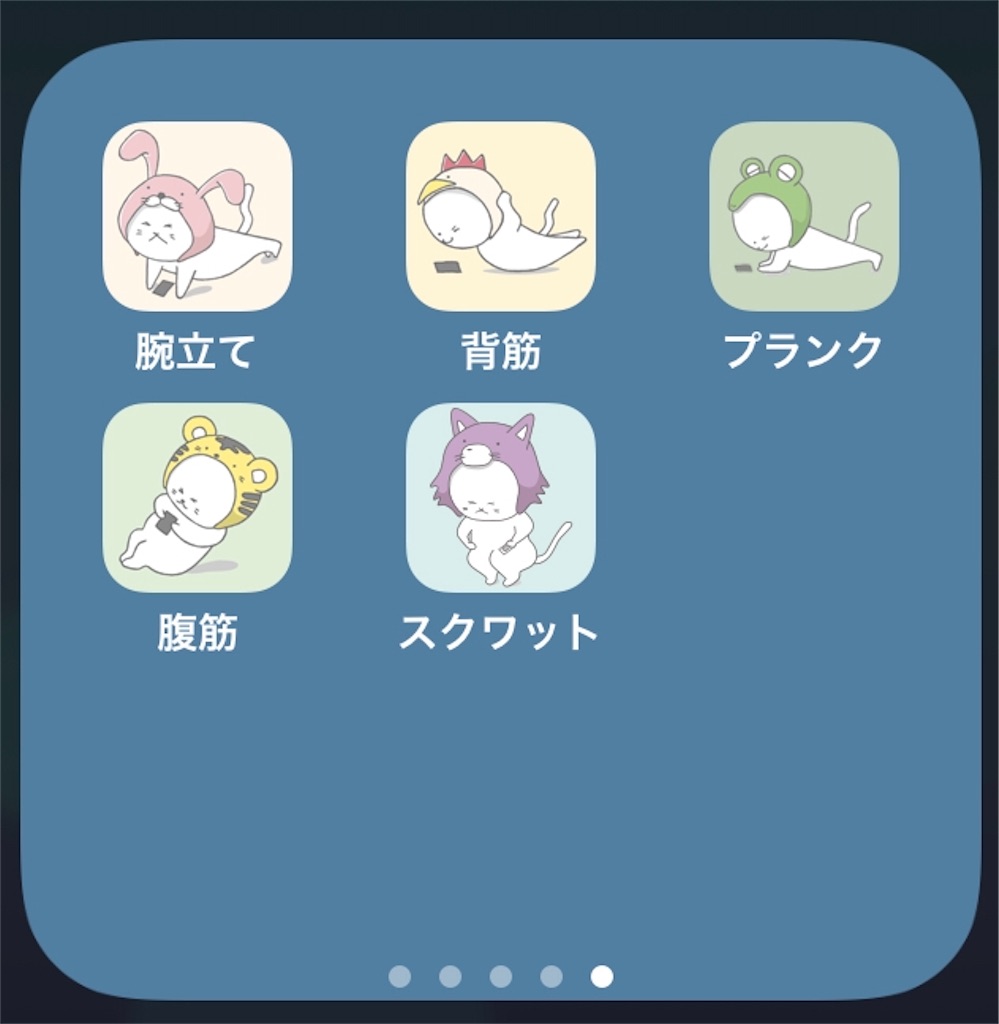This screenshot has height=1024, width=999.
Task: Tap the プランク label text
Action: point(805,351)
